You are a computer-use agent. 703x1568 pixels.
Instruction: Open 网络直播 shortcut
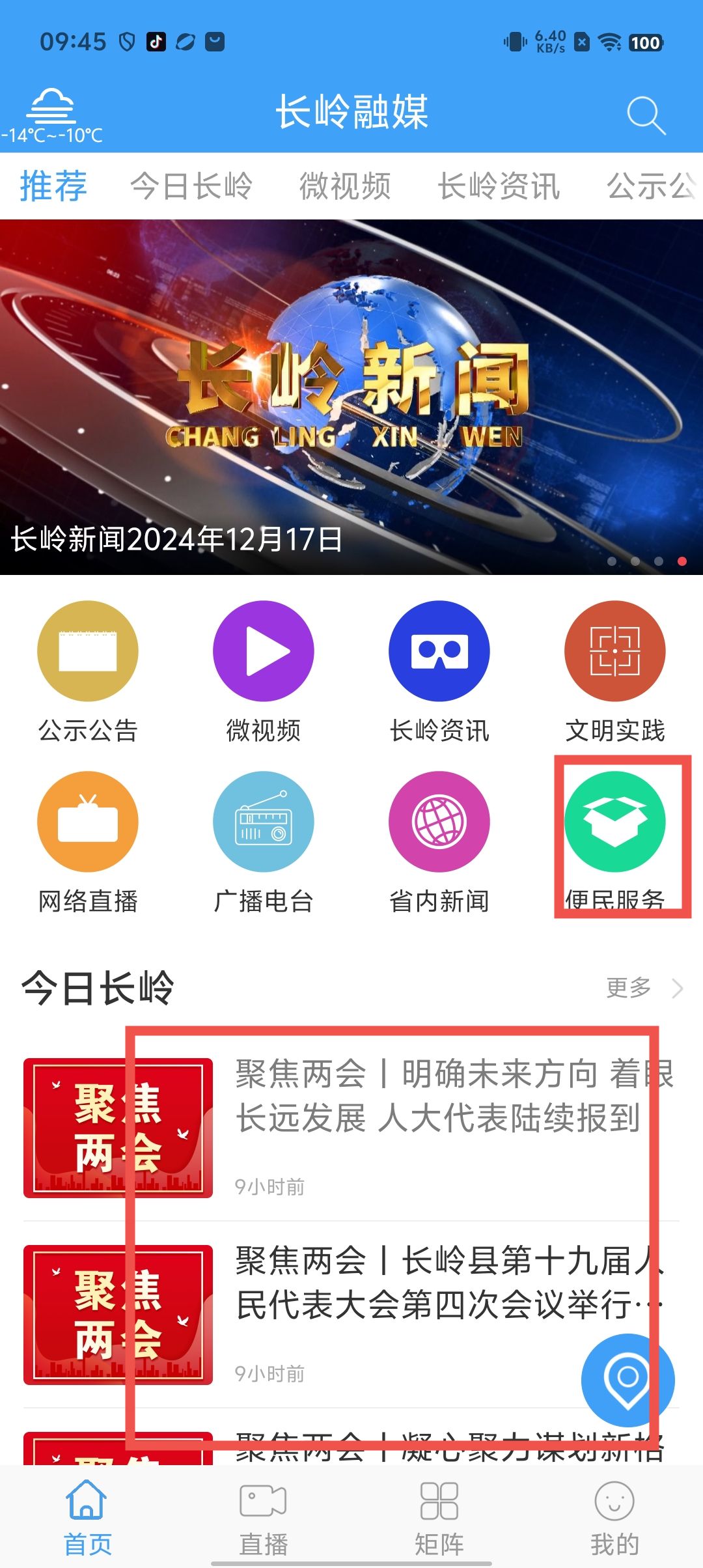pyautogui.click(x=88, y=841)
